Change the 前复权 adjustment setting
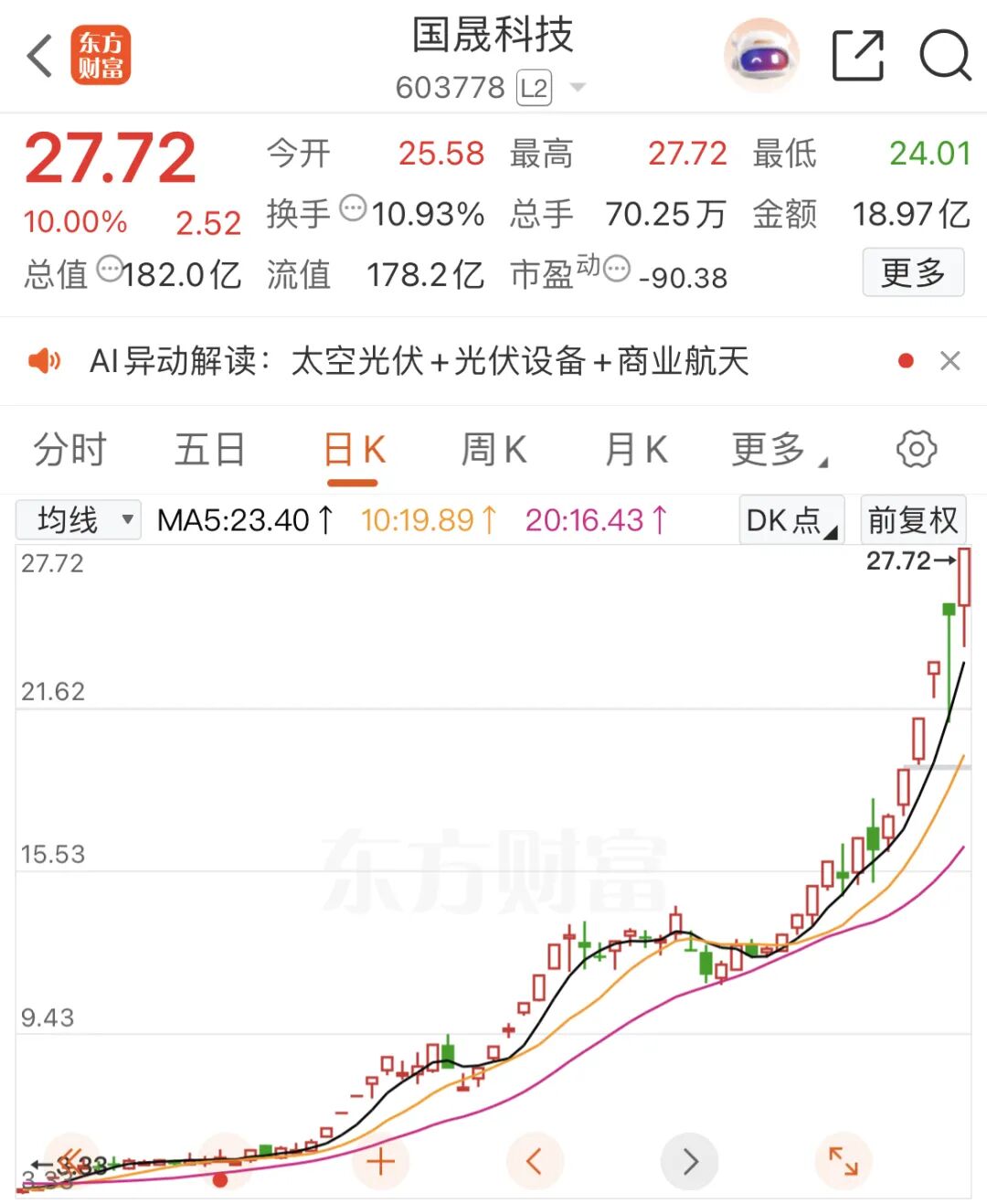Screen dimensions: 987x1204 pyautogui.click(x=912, y=520)
